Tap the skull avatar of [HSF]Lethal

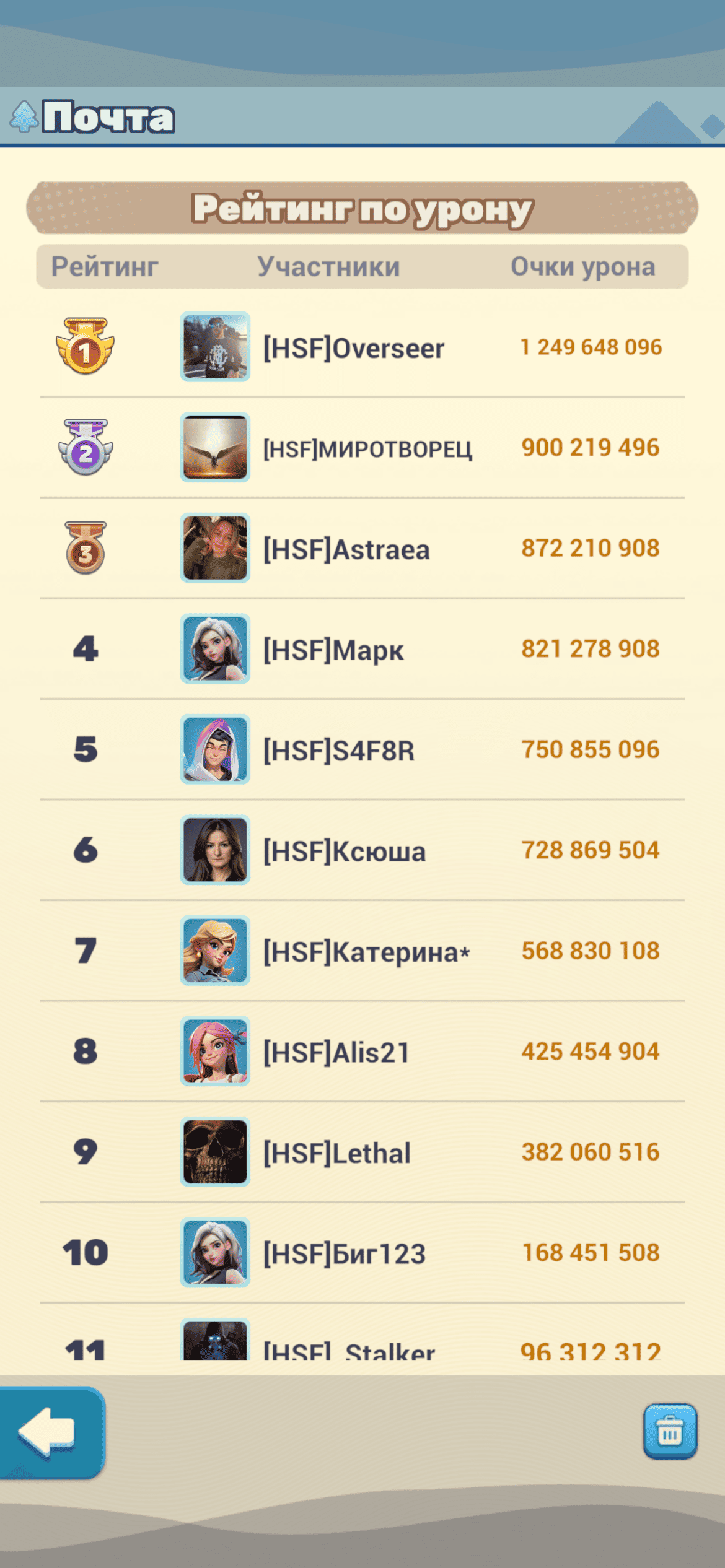(215, 1151)
